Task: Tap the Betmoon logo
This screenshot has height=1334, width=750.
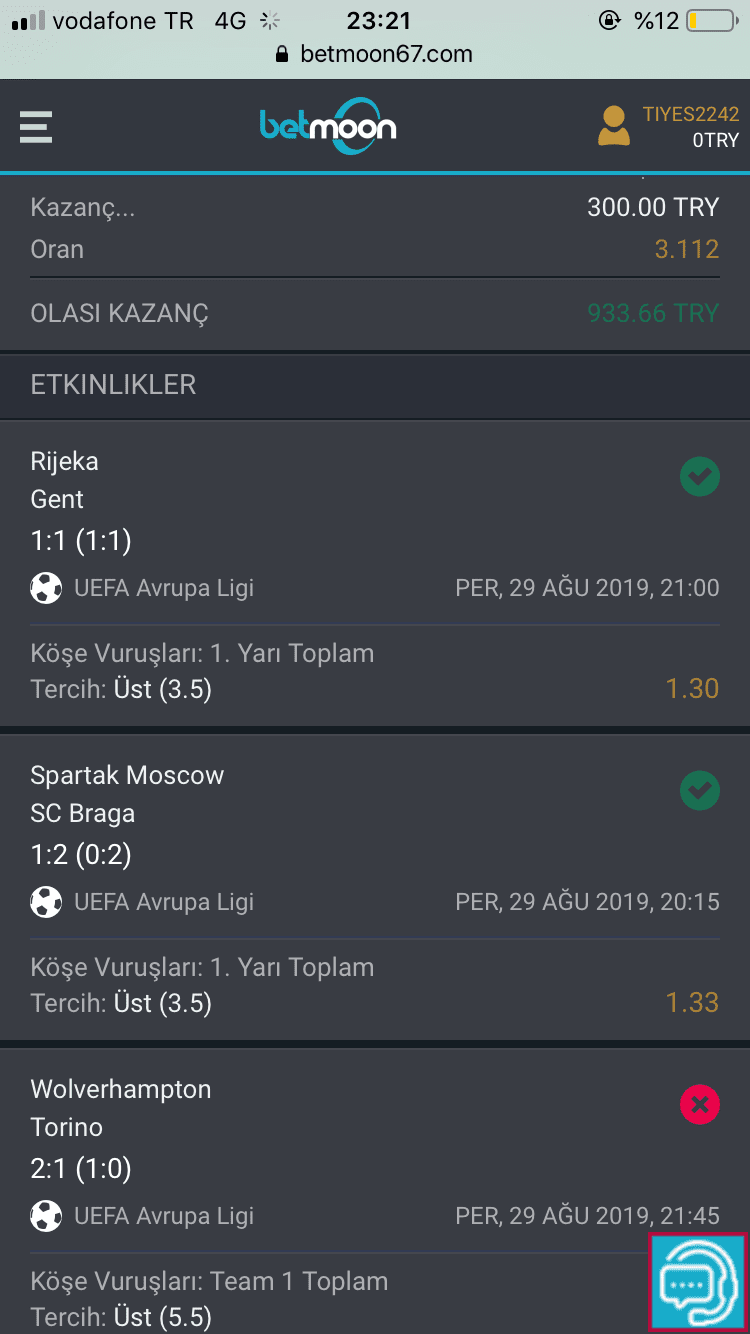Action: tap(328, 126)
